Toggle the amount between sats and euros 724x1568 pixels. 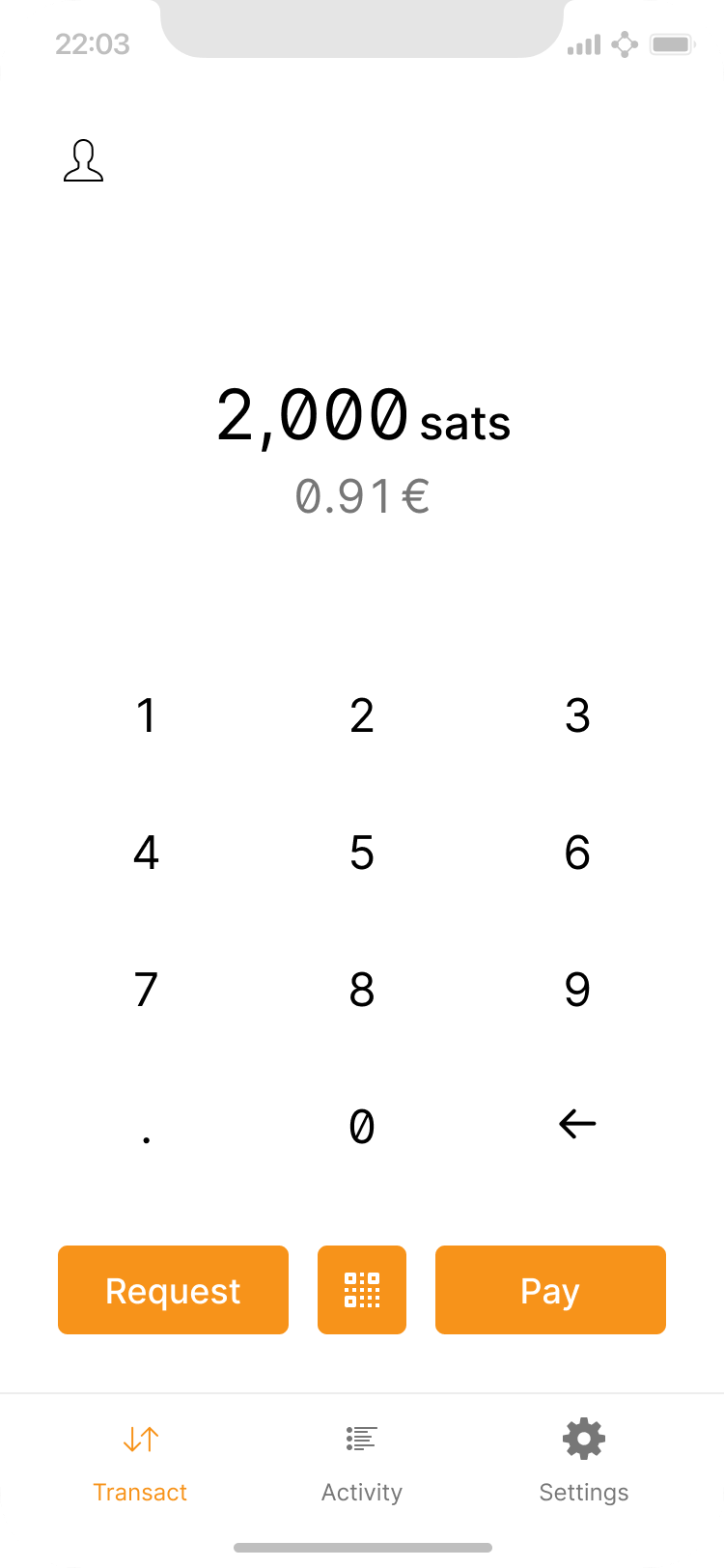pyautogui.click(x=362, y=496)
